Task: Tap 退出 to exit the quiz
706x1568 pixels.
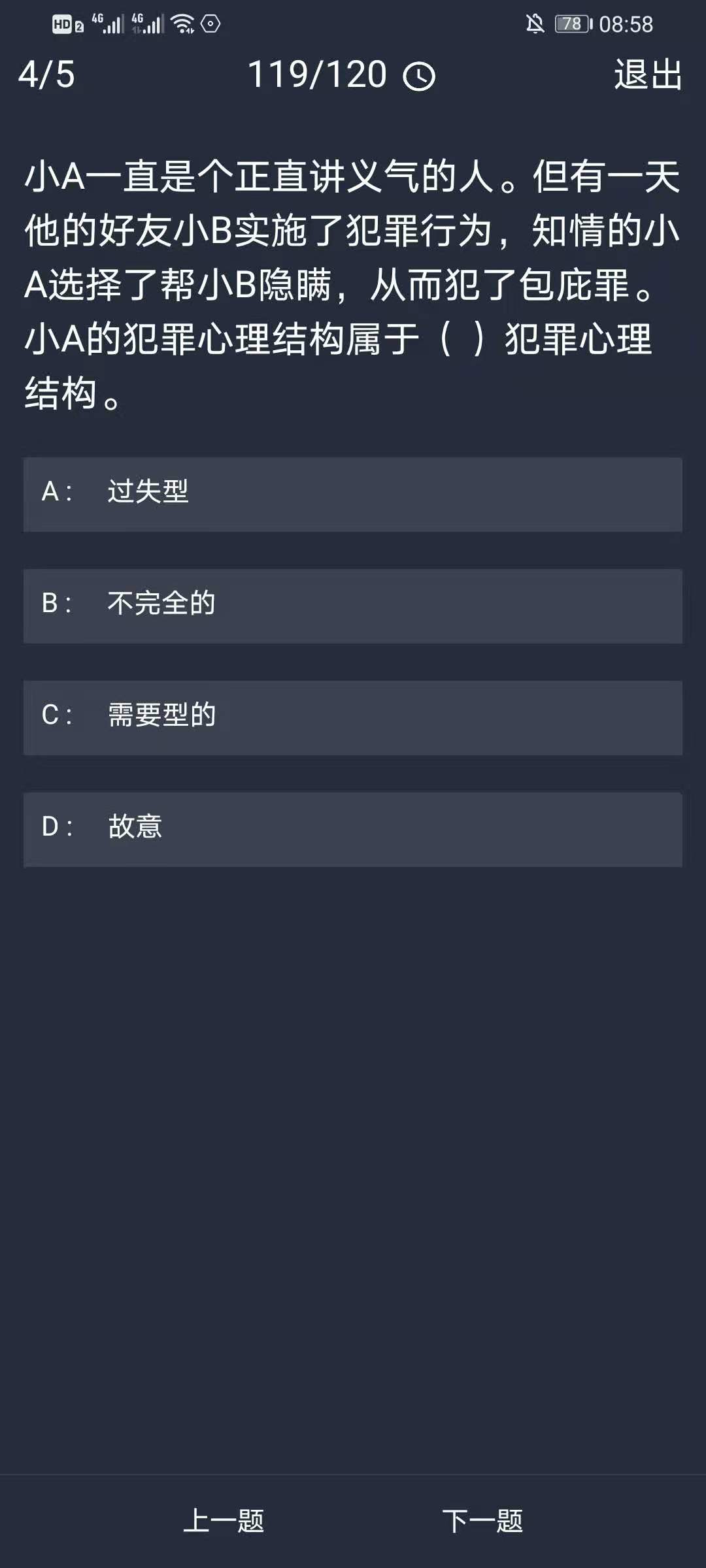Action: (x=648, y=74)
